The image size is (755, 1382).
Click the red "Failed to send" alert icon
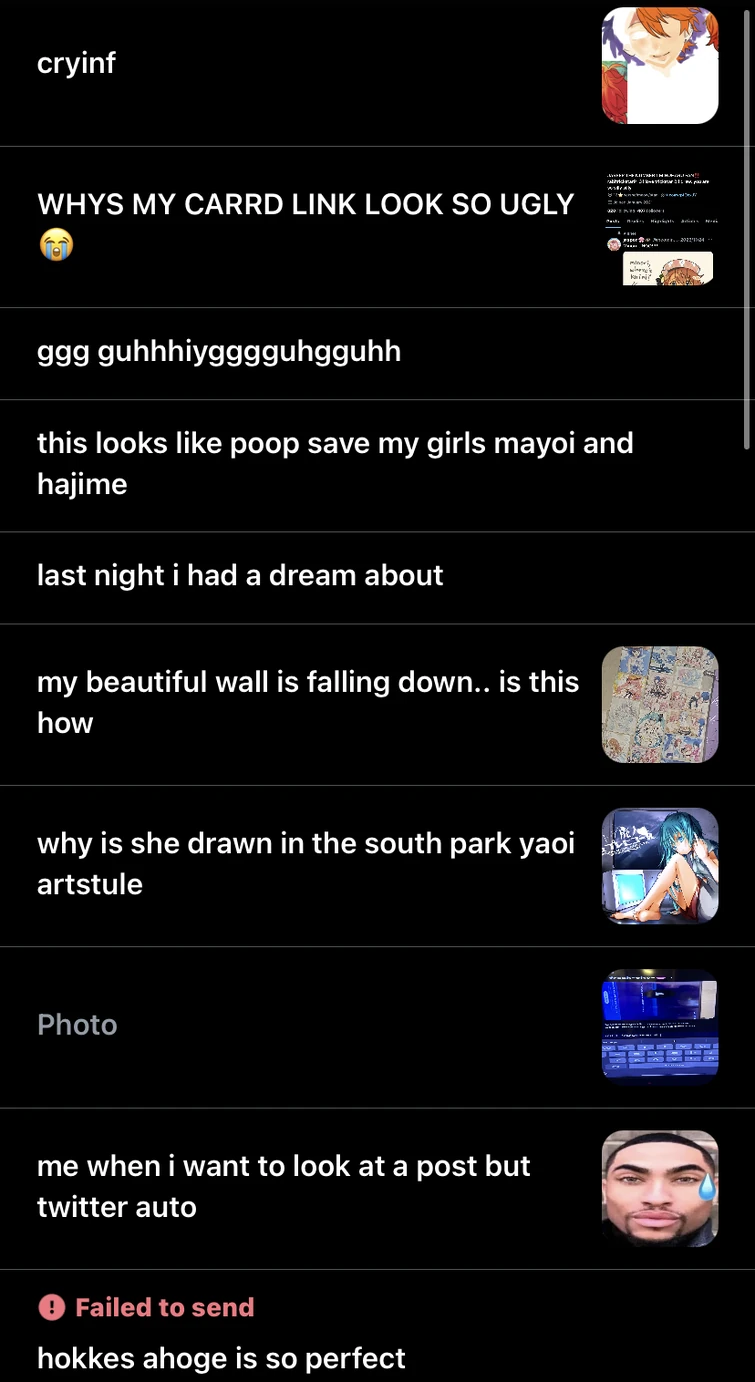[x=49, y=1307]
